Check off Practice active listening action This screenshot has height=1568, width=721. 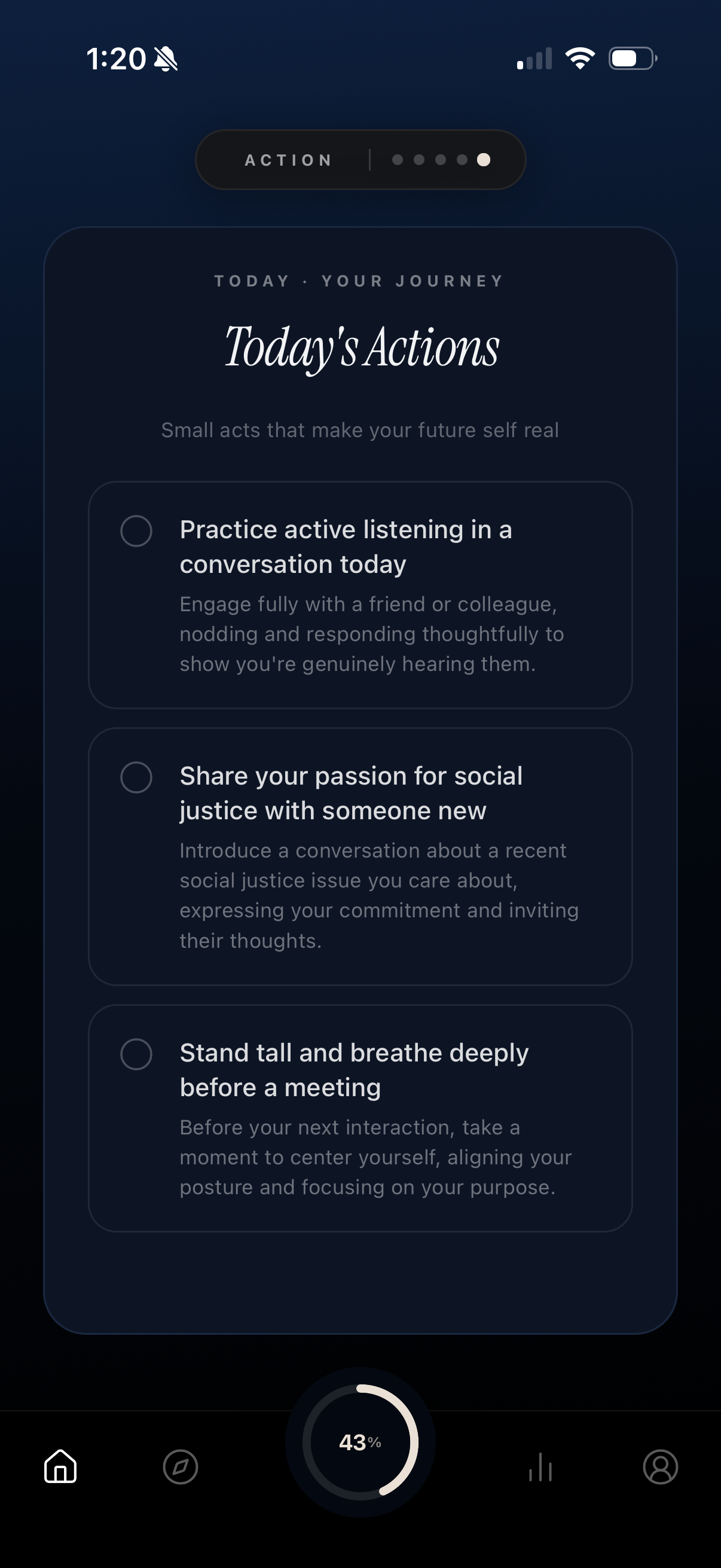coord(136,531)
